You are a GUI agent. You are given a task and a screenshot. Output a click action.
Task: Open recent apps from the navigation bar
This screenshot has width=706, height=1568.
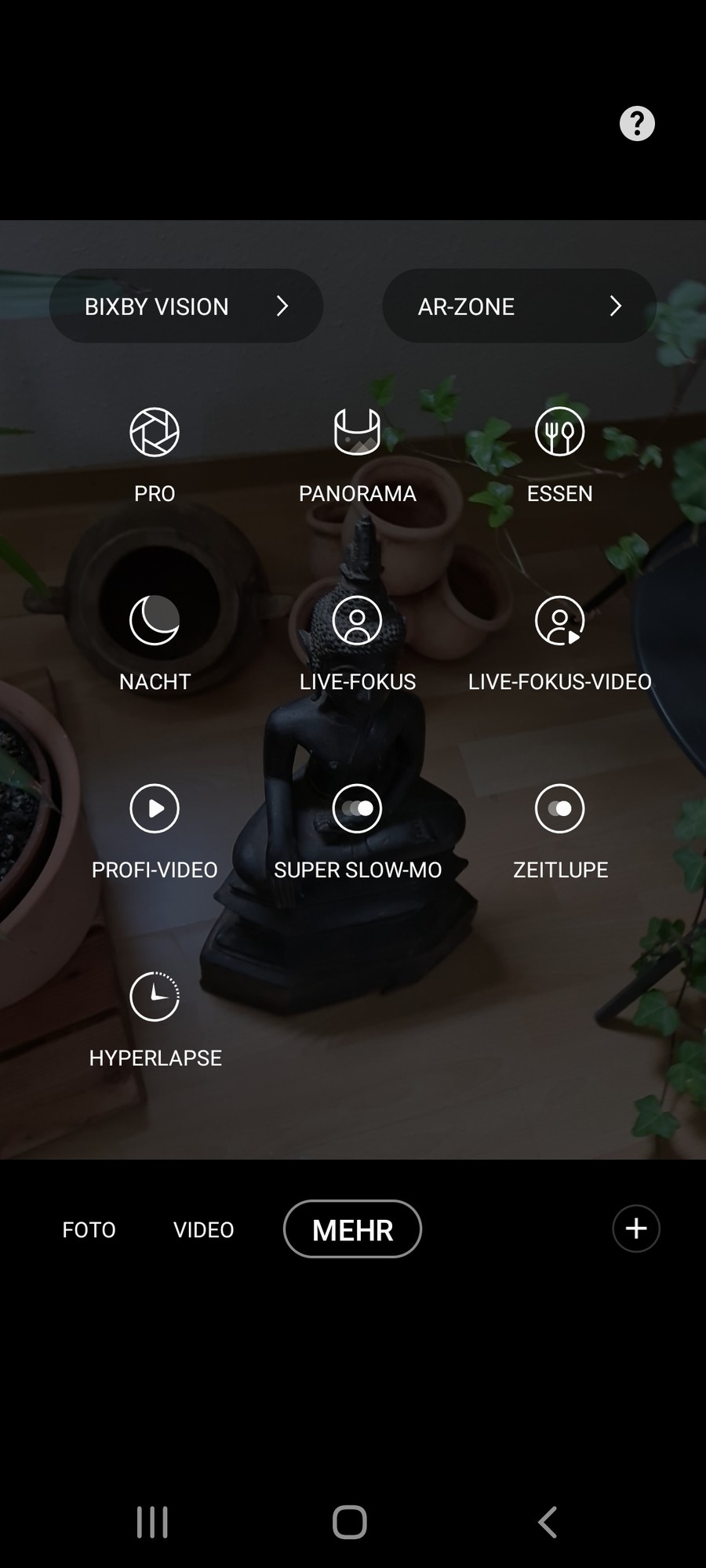click(x=152, y=1523)
